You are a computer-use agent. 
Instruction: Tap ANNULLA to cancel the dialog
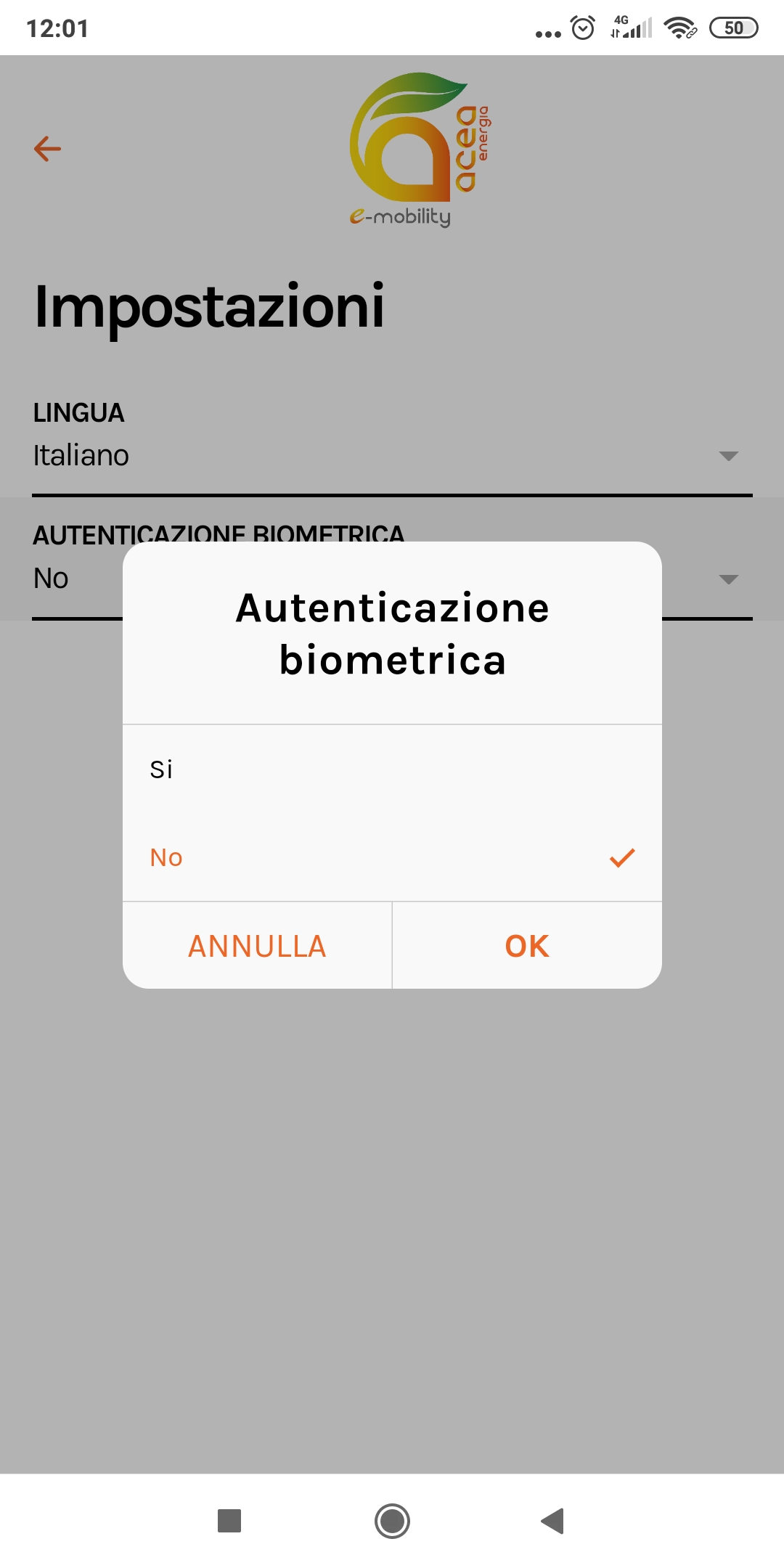(257, 946)
